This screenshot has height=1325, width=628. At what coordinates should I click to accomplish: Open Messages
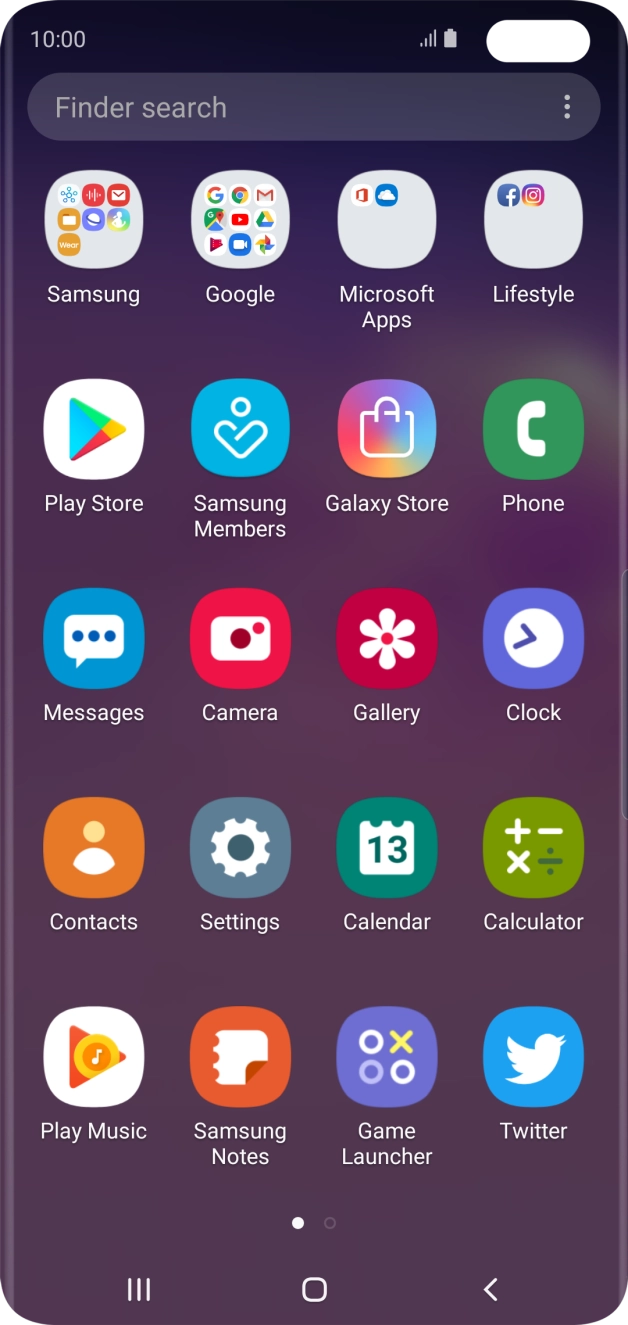94,638
